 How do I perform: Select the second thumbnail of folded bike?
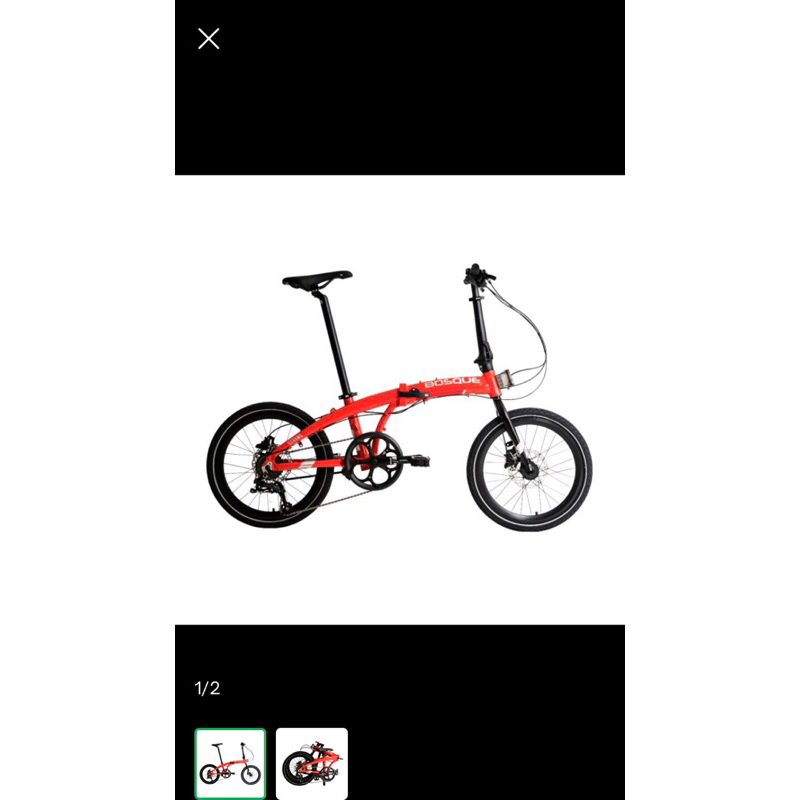312,763
